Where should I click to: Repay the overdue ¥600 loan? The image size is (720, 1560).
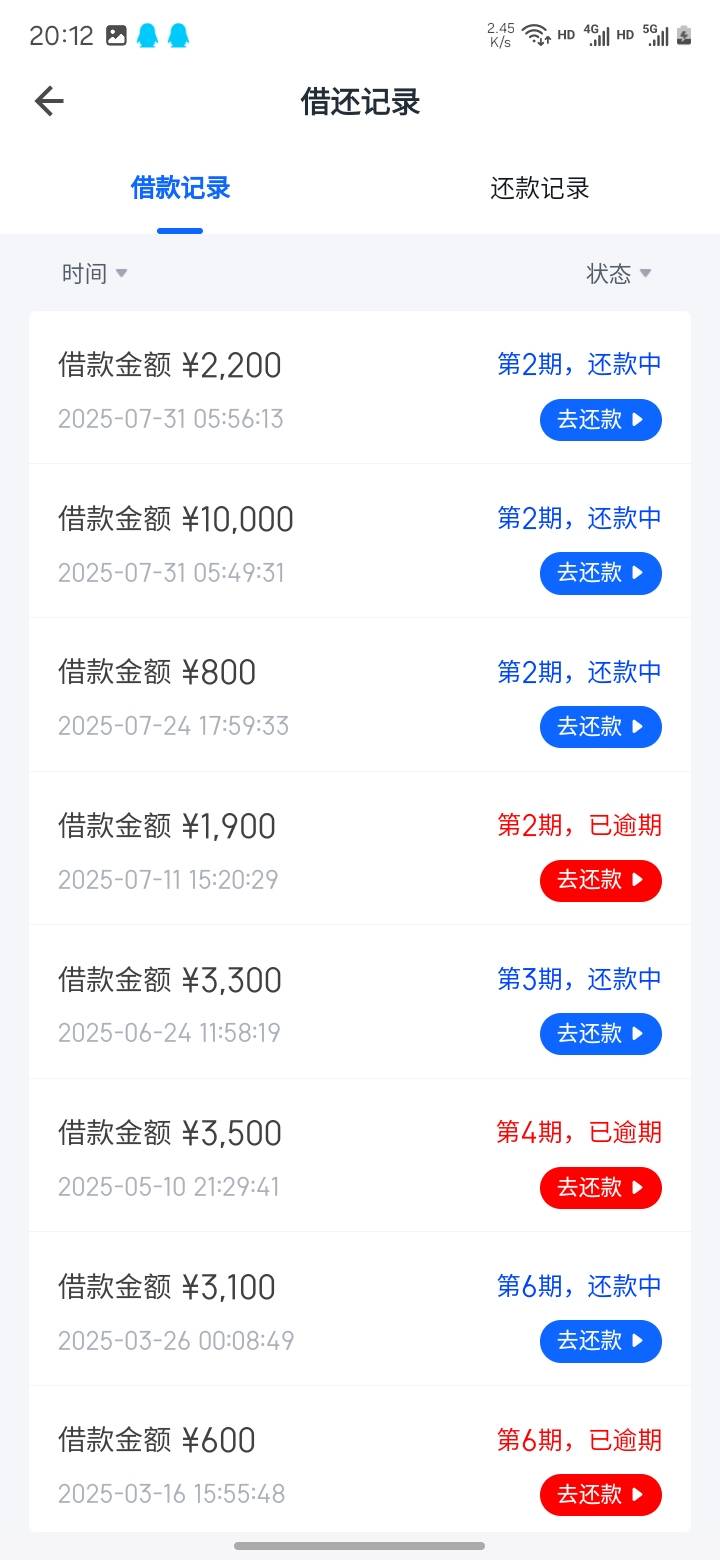click(x=601, y=1495)
